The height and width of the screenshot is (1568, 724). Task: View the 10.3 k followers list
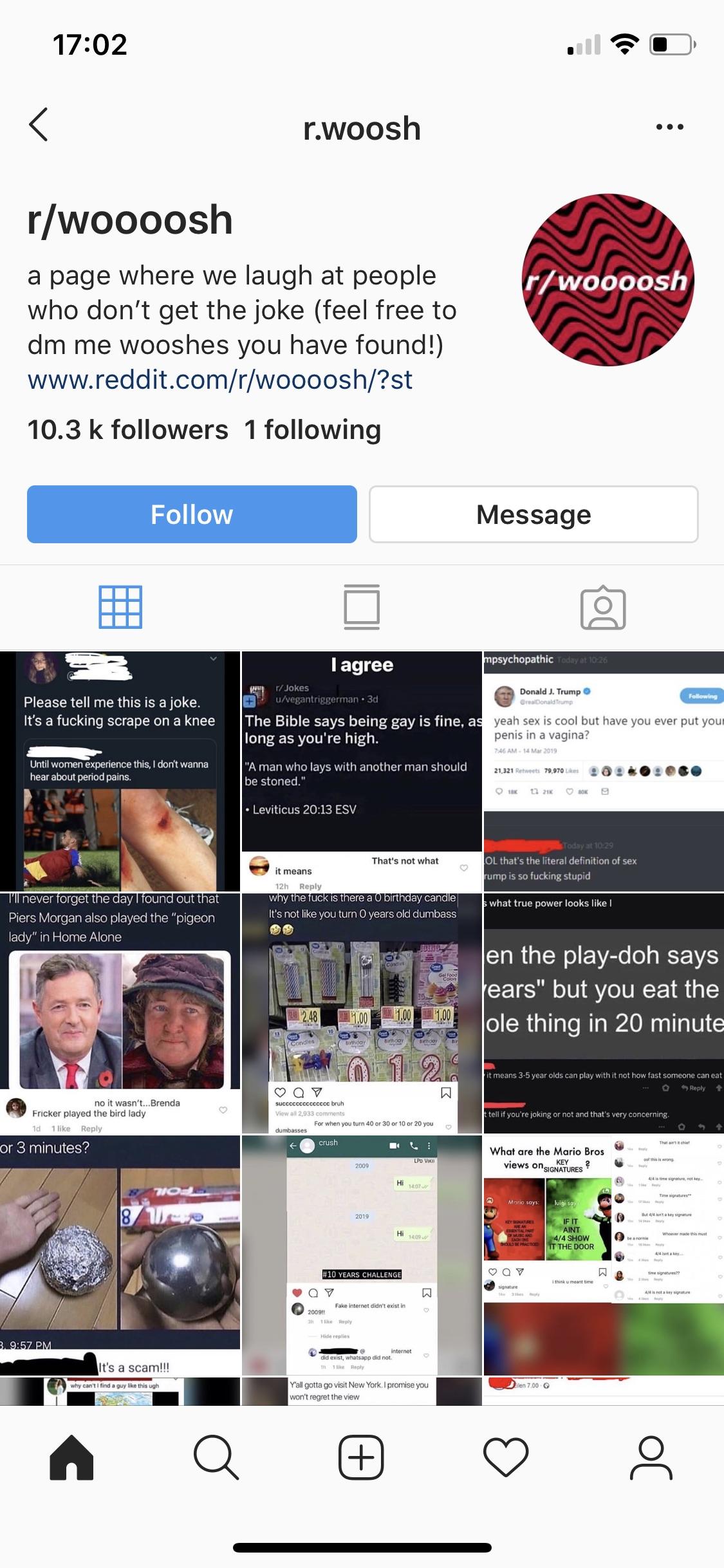tap(127, 430)
